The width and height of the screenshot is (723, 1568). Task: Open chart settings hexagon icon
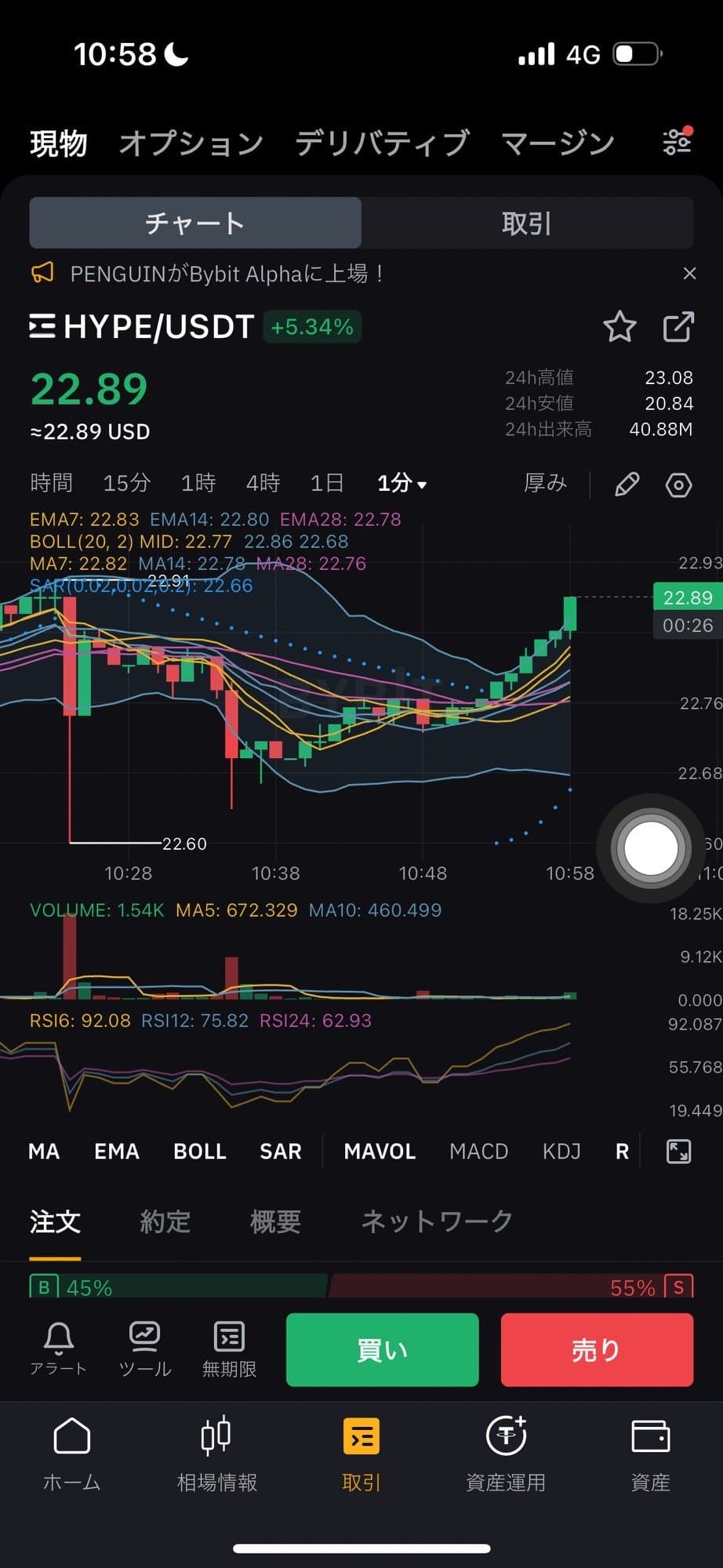point(678,485)
